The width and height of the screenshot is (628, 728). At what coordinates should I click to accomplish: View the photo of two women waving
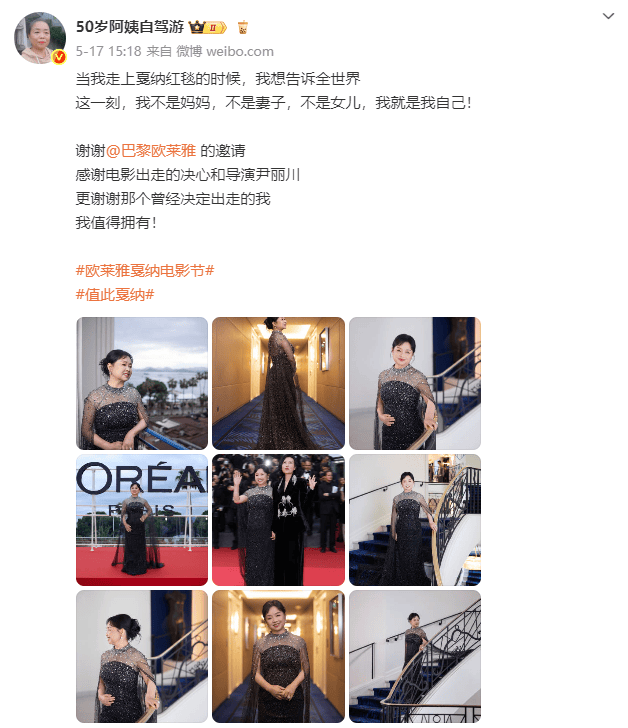(278, 520)
